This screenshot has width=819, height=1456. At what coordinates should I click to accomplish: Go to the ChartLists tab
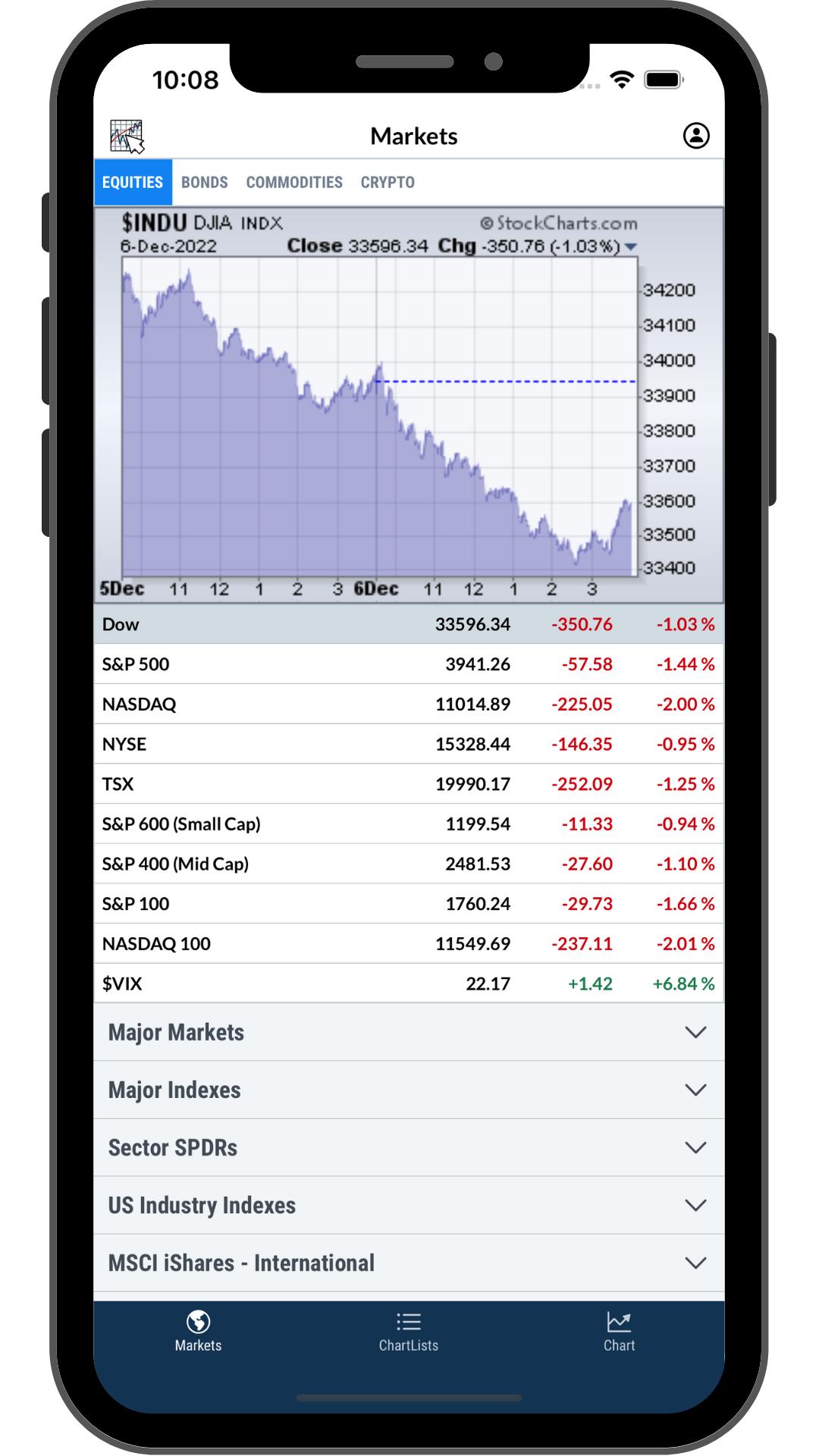pyautogui.click(x=409, y=1332)
